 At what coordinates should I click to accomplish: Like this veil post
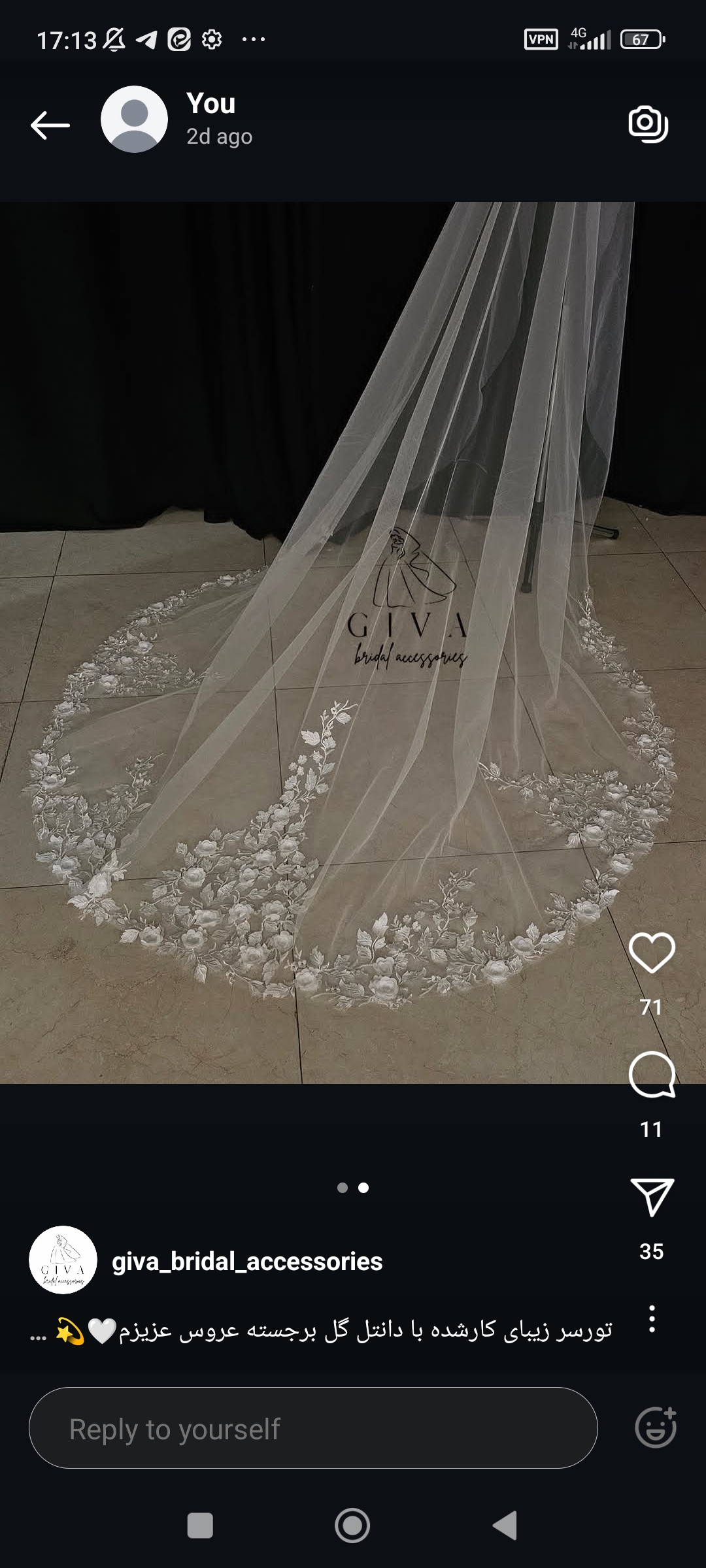coord(652,953)
